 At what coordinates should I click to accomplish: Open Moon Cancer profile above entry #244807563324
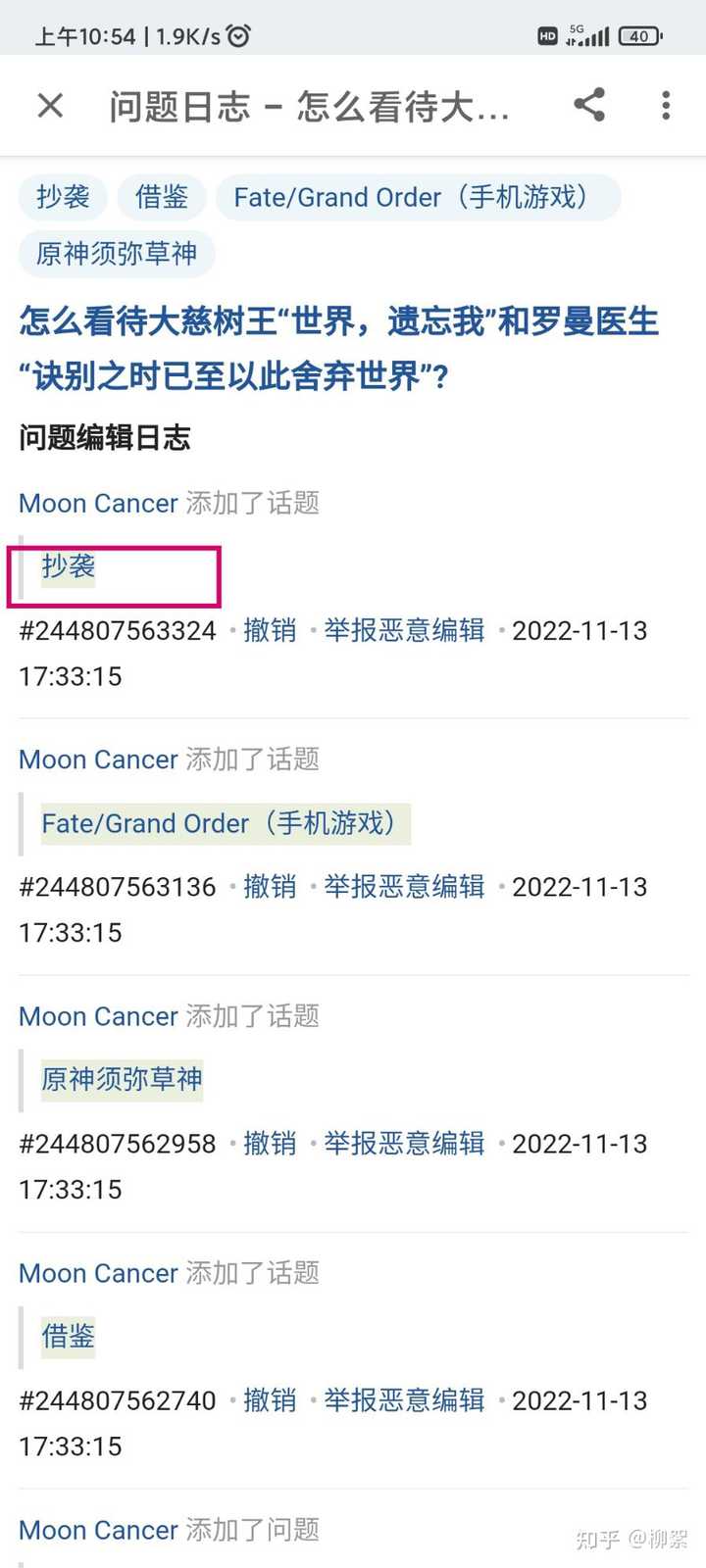[98, 503]
